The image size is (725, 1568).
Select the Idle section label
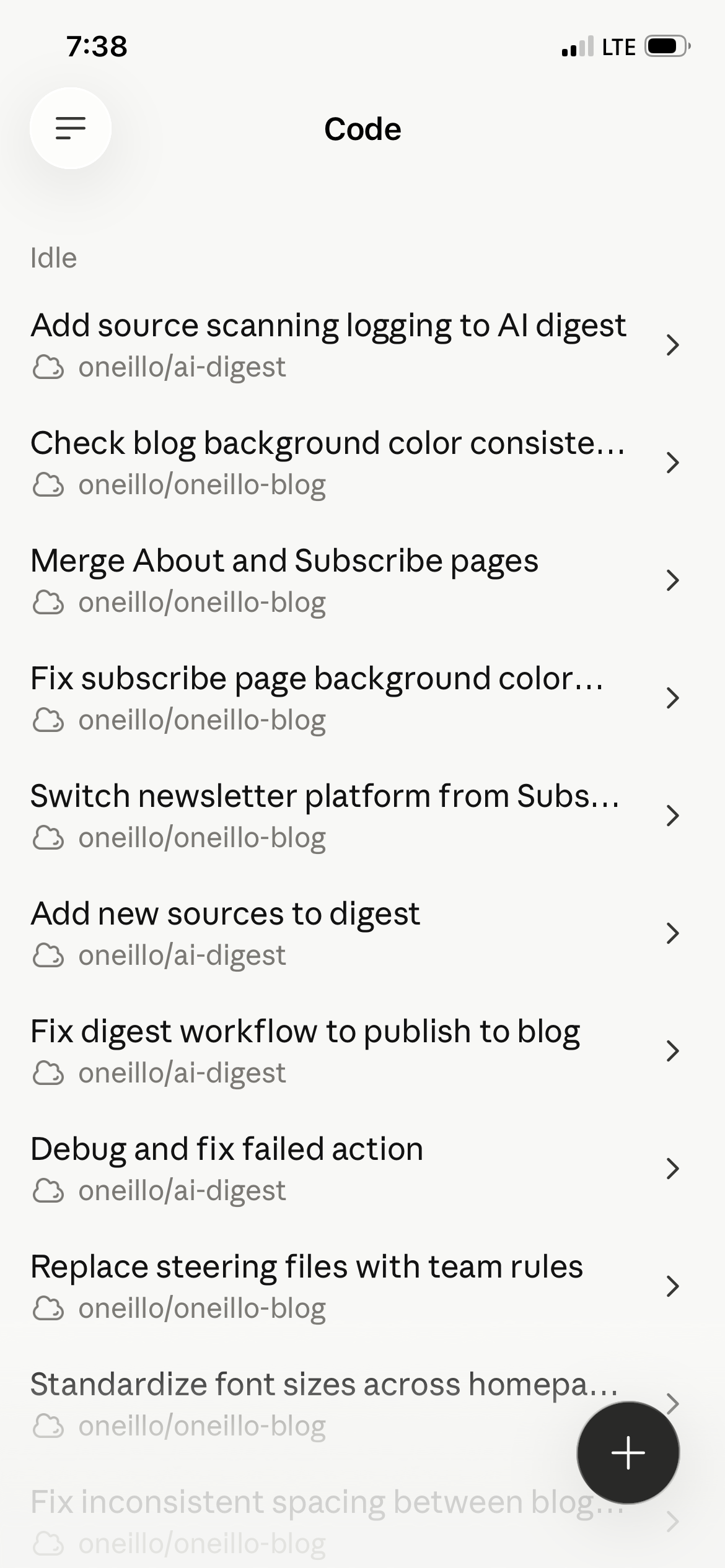[53, 258]
